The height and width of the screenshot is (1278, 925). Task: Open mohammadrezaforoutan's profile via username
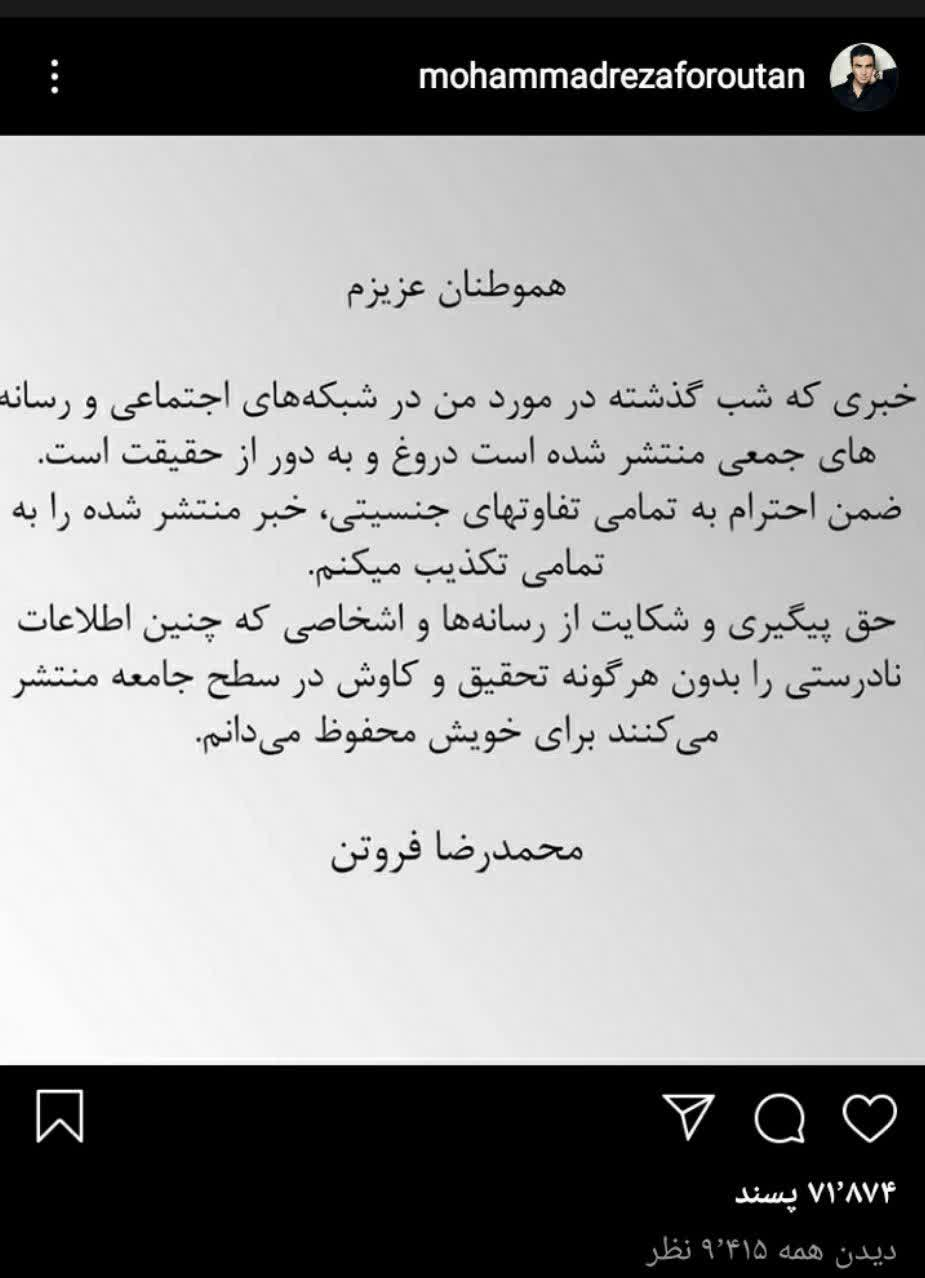611,77
